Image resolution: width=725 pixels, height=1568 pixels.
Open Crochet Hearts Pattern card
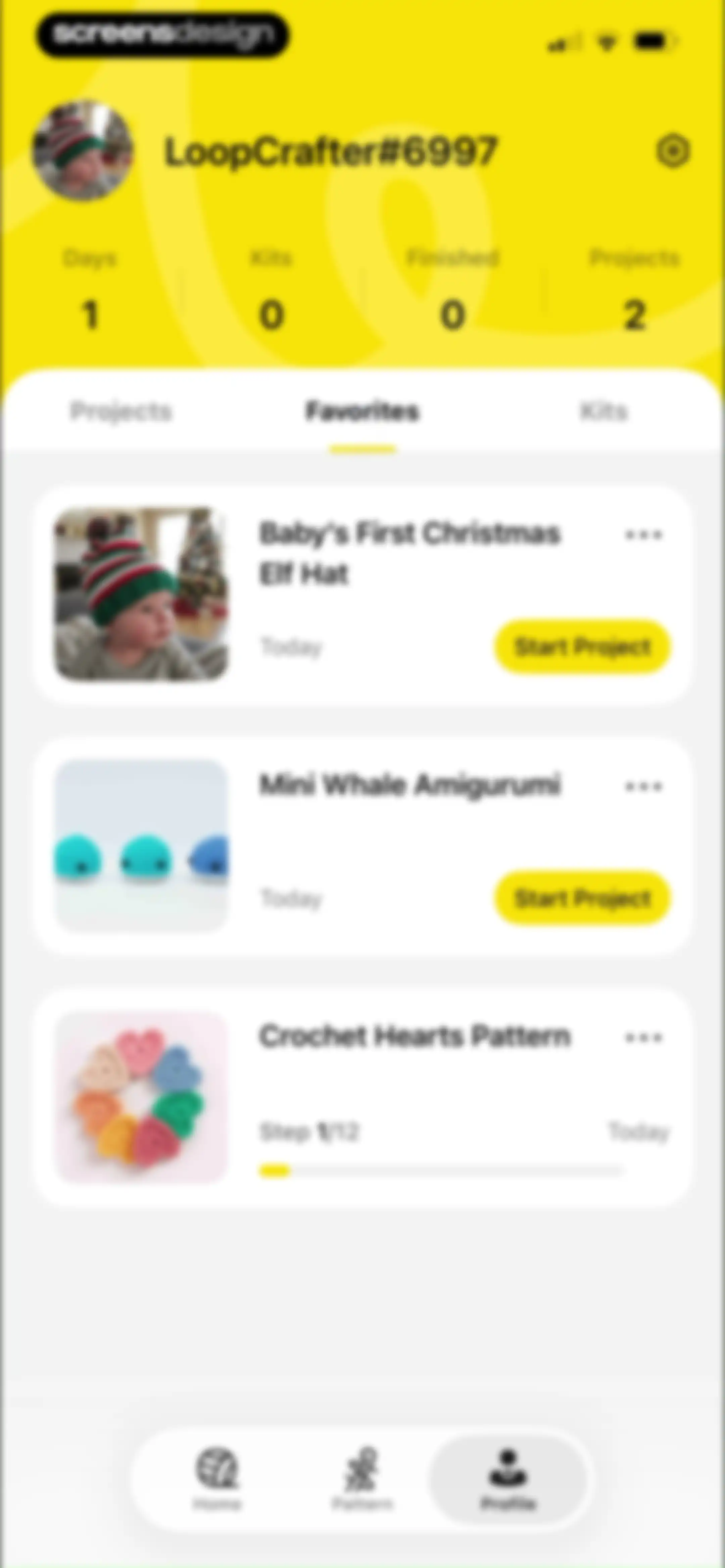click(363, 1098)
